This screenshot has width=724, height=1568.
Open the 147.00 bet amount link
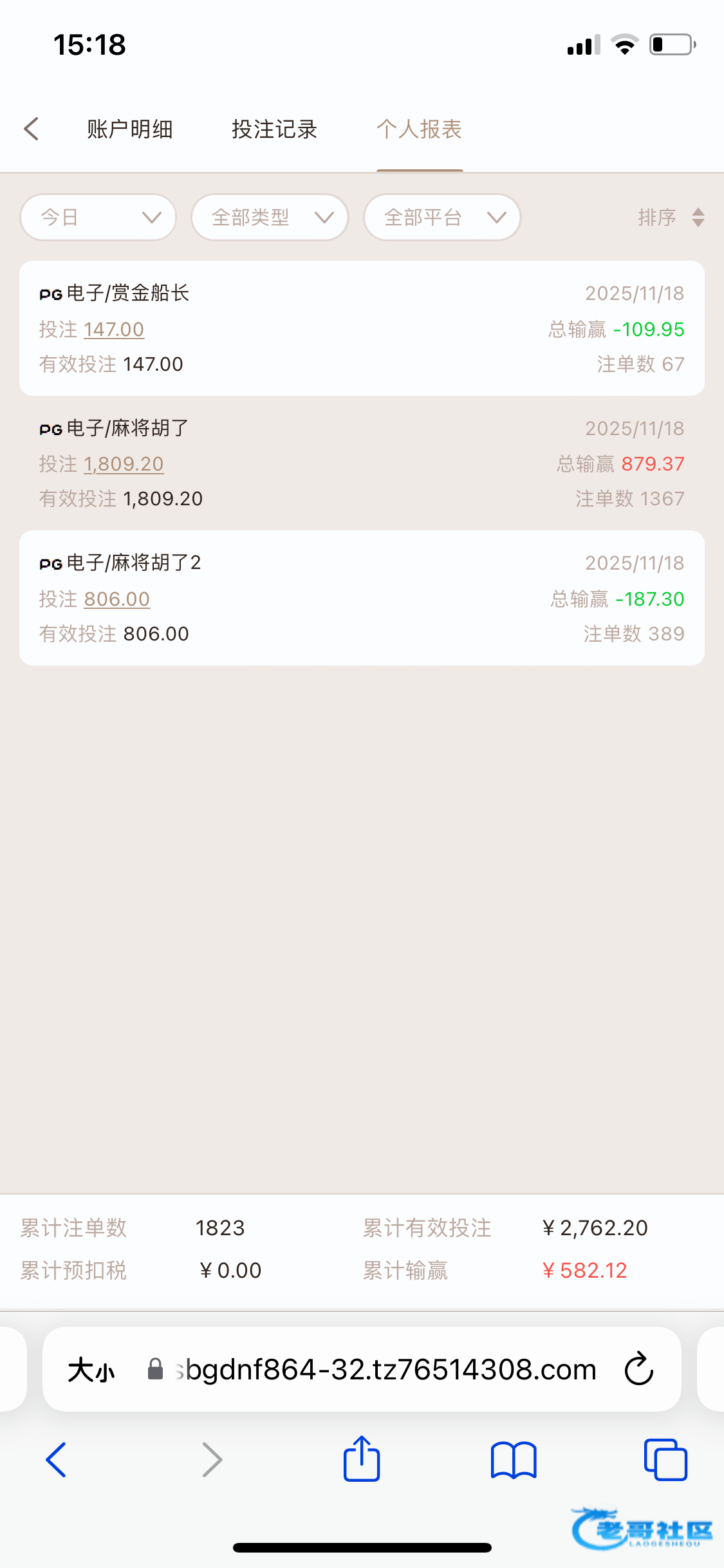[114, 330]
